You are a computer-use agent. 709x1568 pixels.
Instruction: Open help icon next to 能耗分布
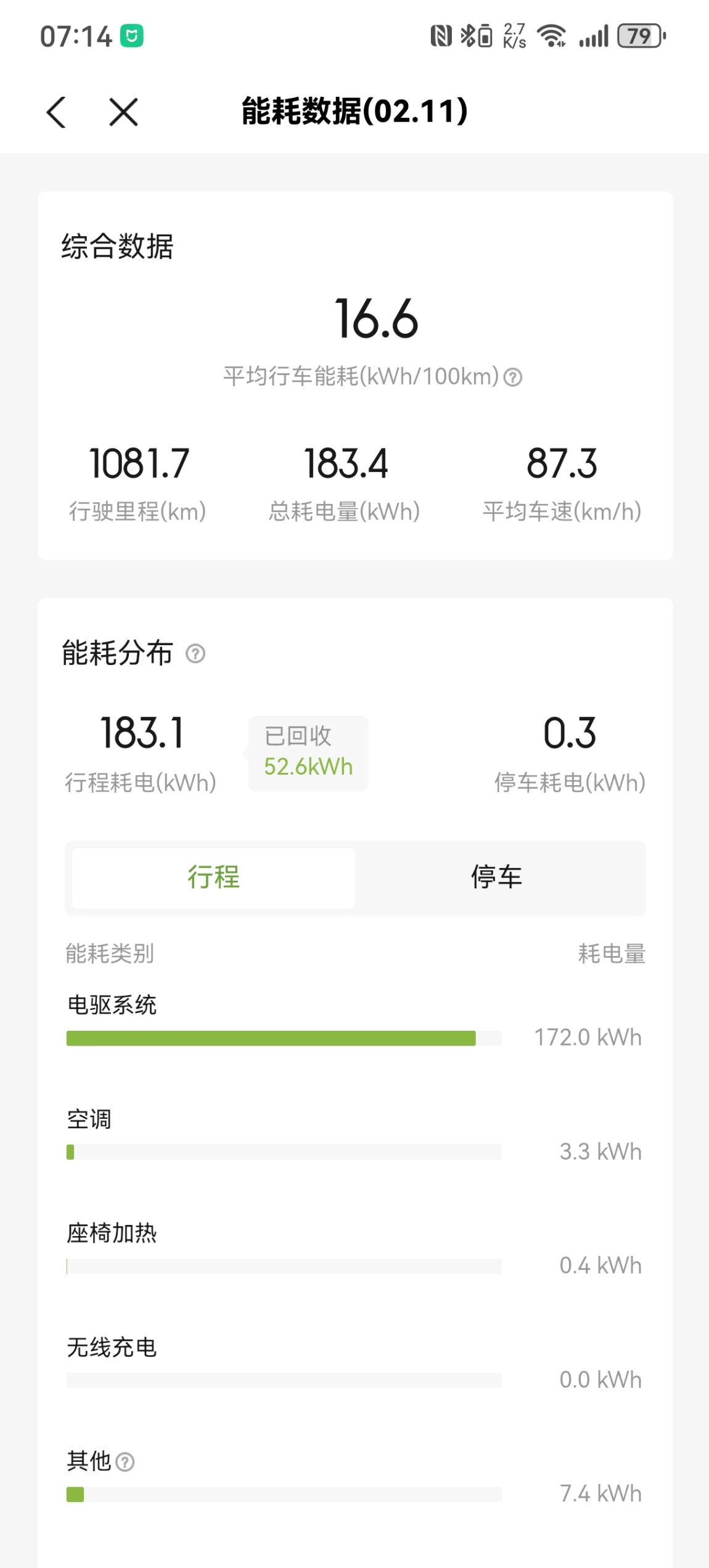pos(195,653)
